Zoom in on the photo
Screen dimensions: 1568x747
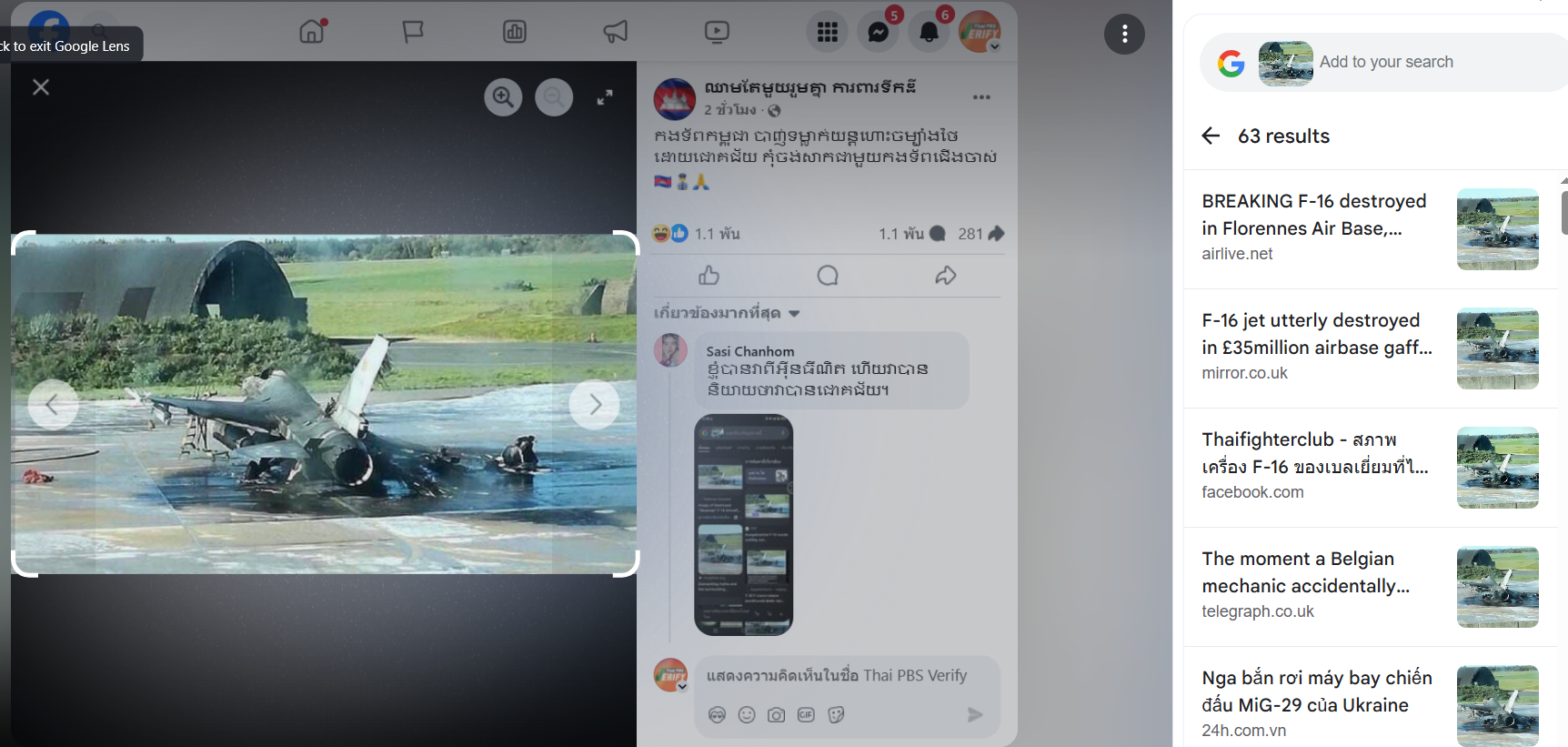(x=503, y=96)
